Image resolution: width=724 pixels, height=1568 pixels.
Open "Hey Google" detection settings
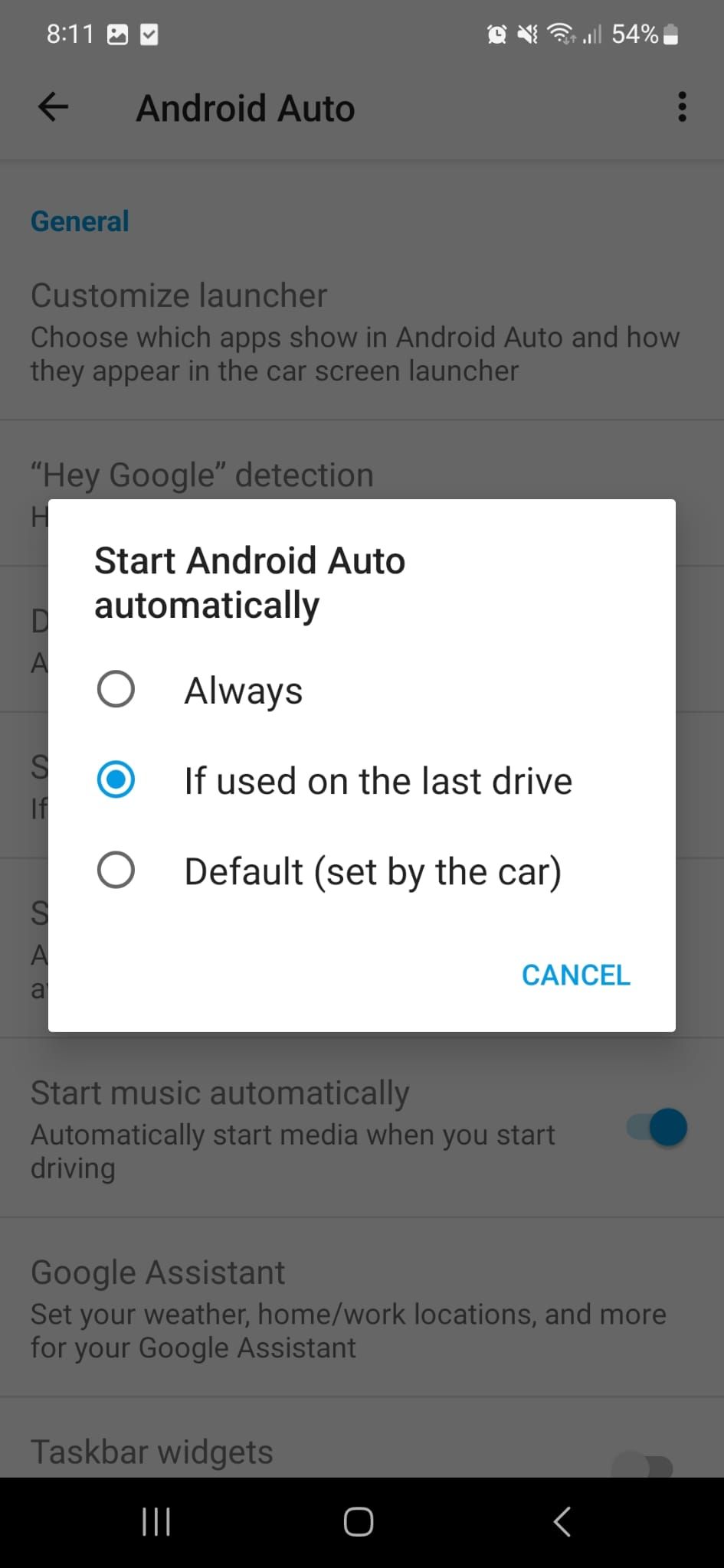click(x=202, y=475)
